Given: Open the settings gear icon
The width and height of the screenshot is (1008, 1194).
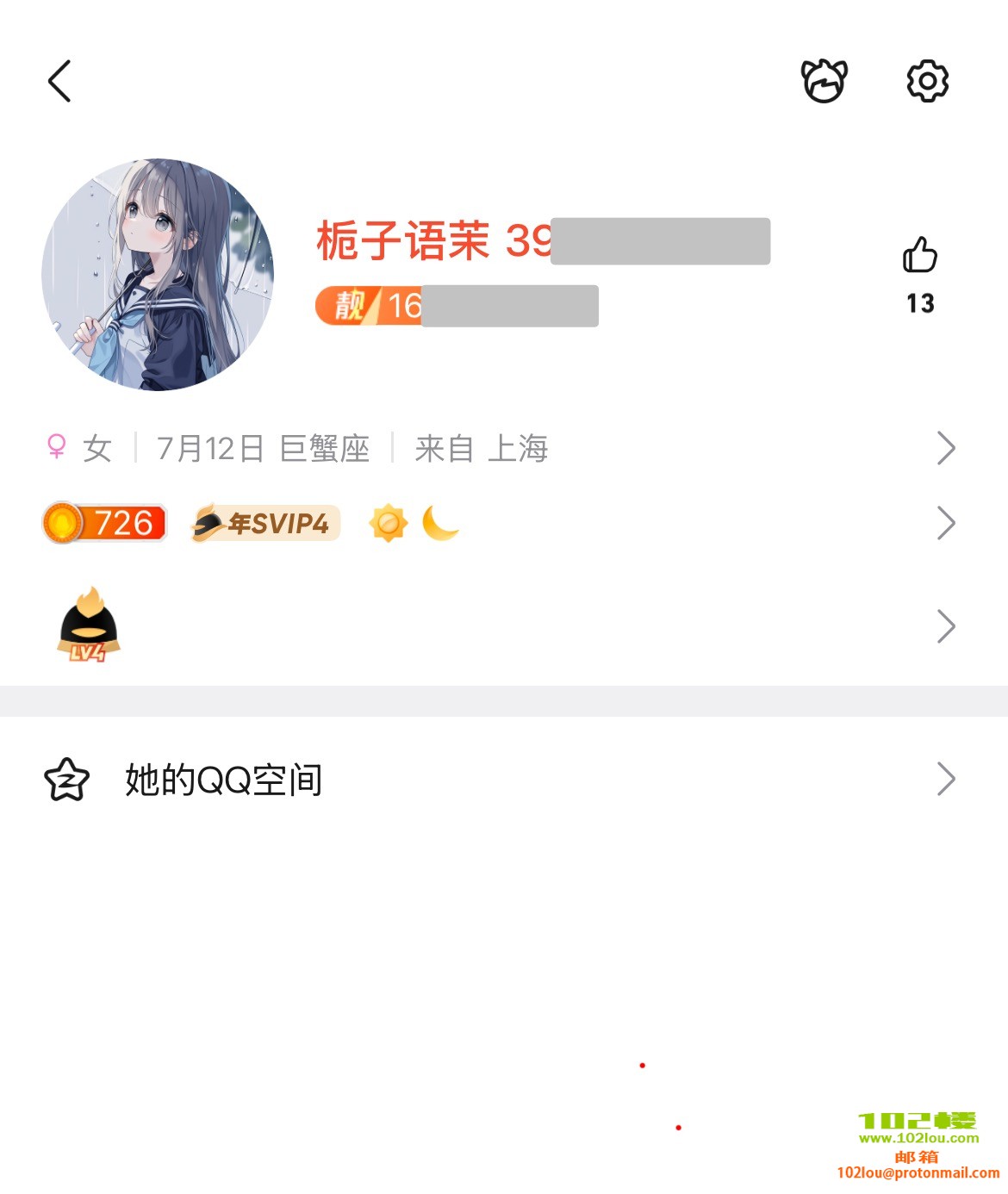Looking at the screenshot, I should (x=927, y=82).
